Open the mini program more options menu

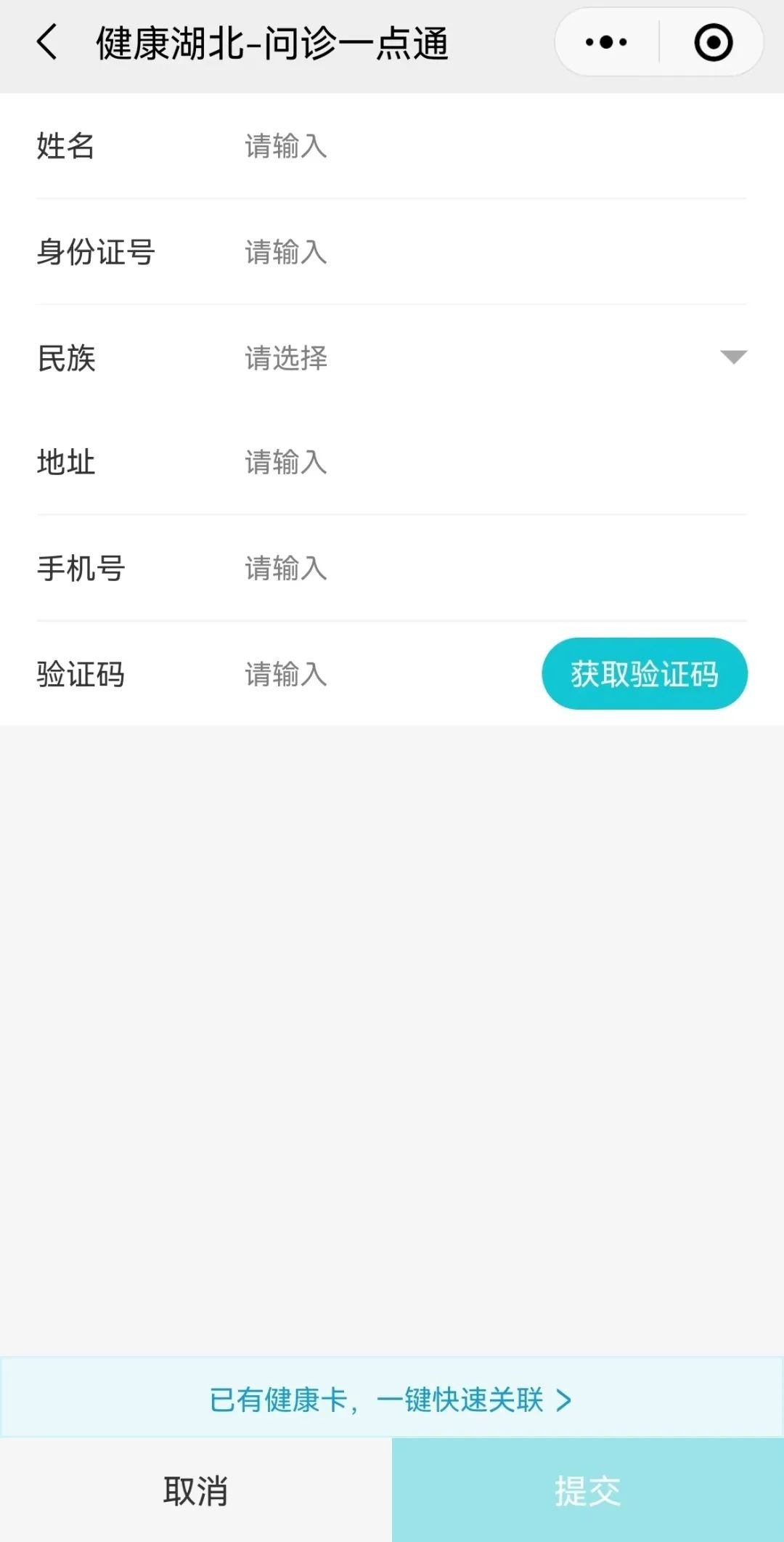[607, 42]
